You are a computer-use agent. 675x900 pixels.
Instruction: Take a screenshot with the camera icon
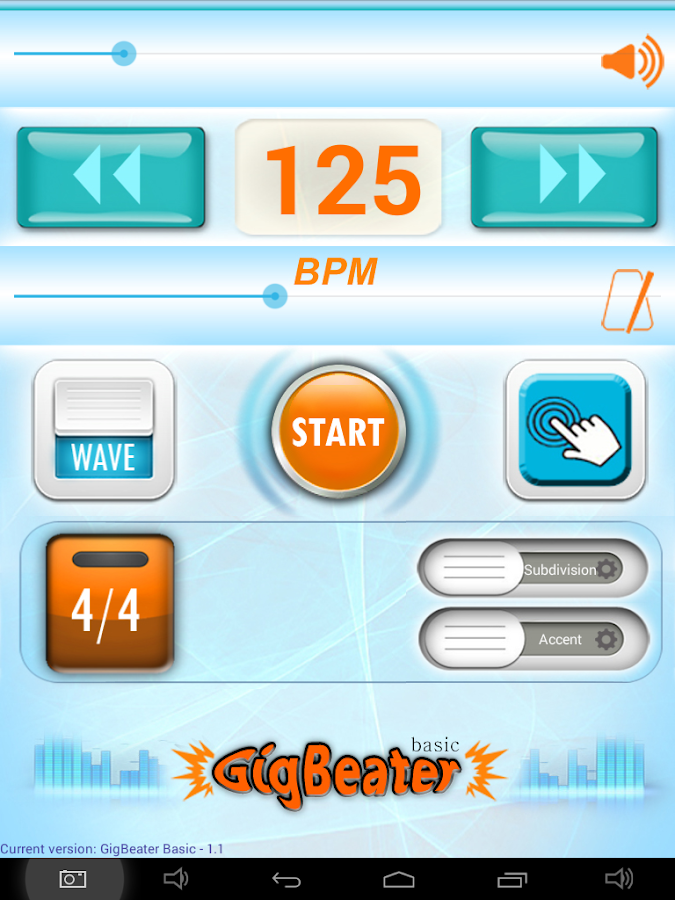[72, 879]
